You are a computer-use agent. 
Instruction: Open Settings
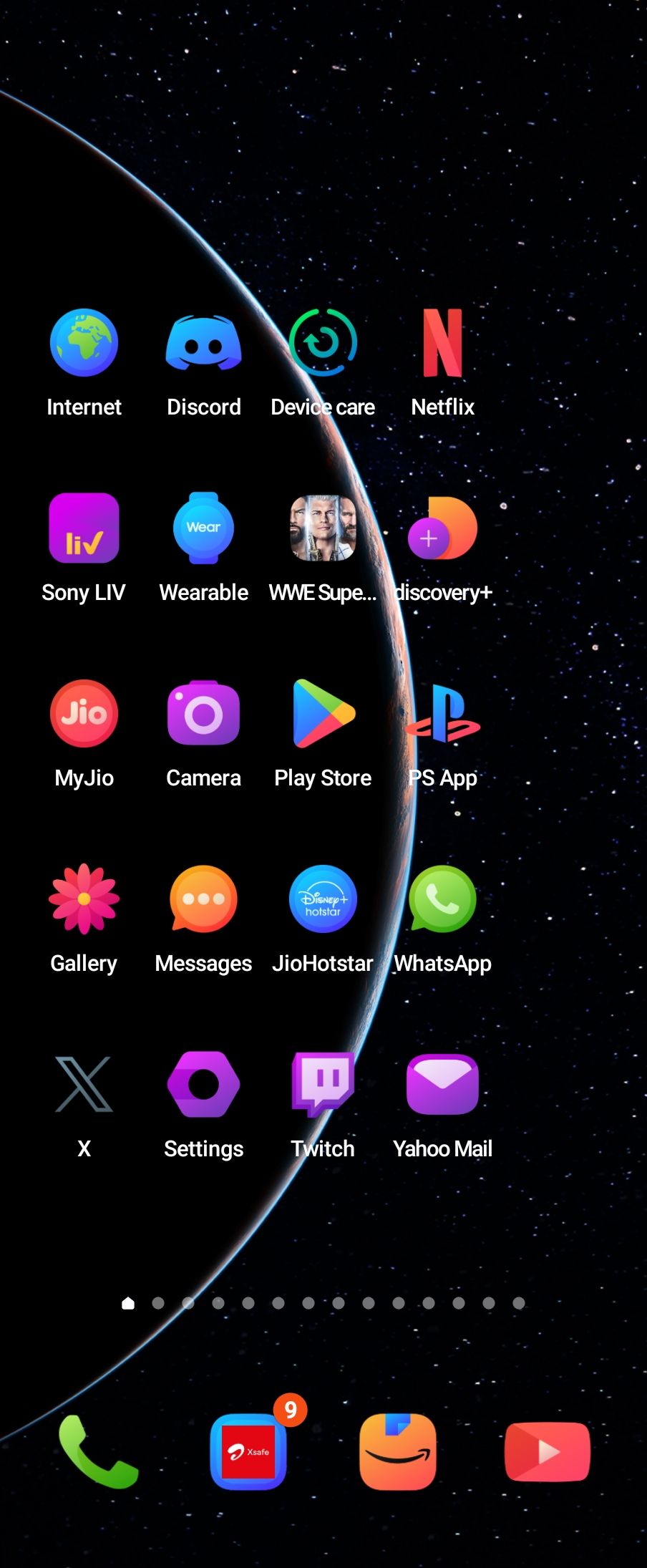203,1083
